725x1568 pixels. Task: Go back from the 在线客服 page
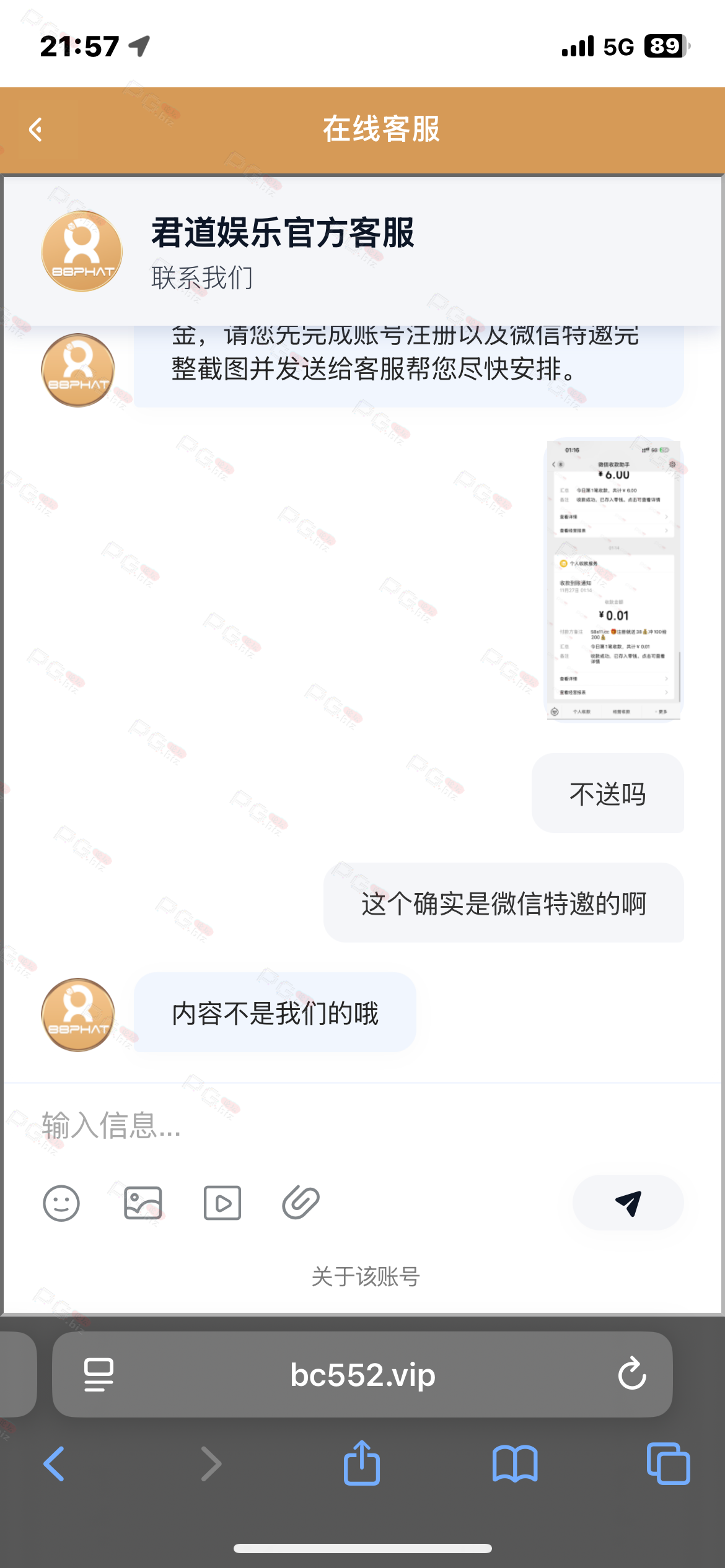tap(36, 129)
